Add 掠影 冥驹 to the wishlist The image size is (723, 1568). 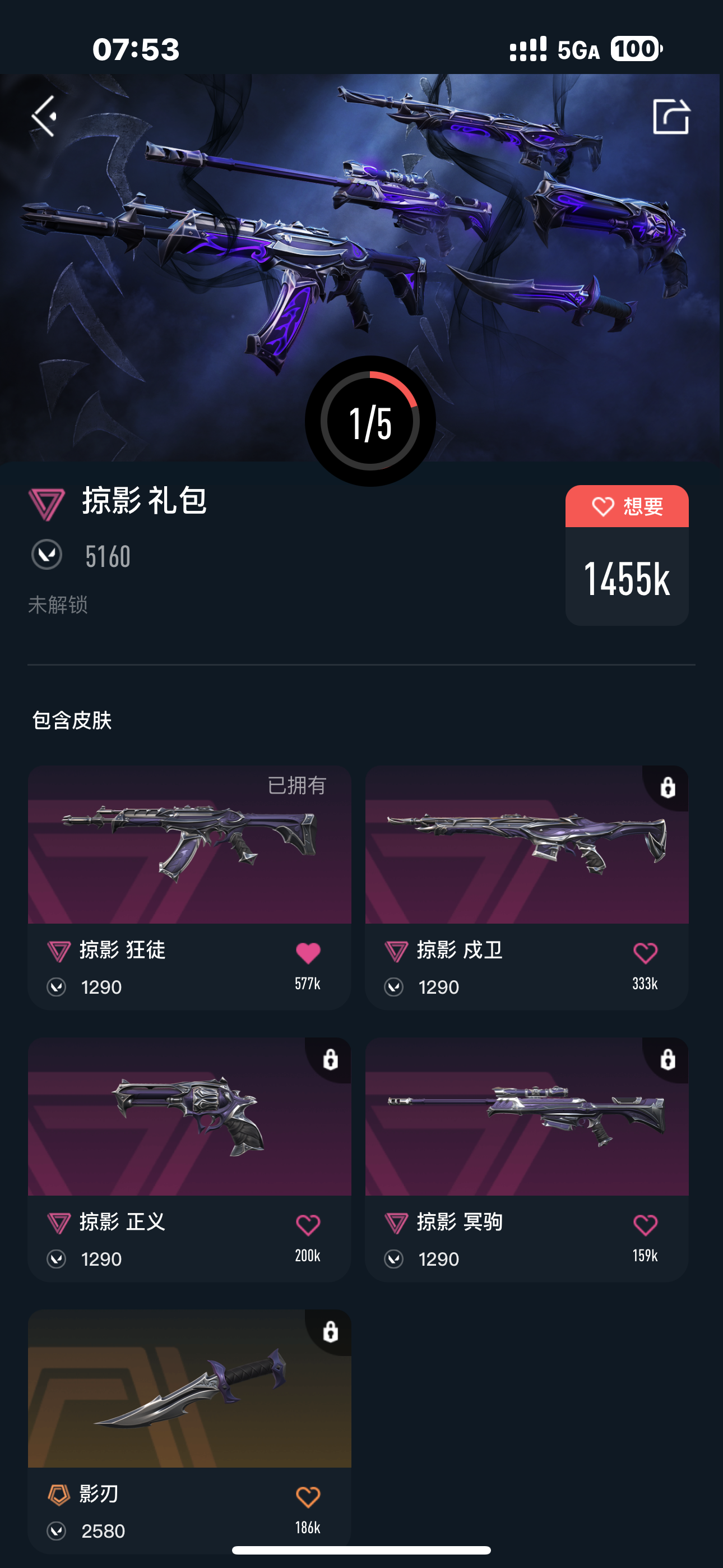pyautogui.click(x=645, y=1225)
